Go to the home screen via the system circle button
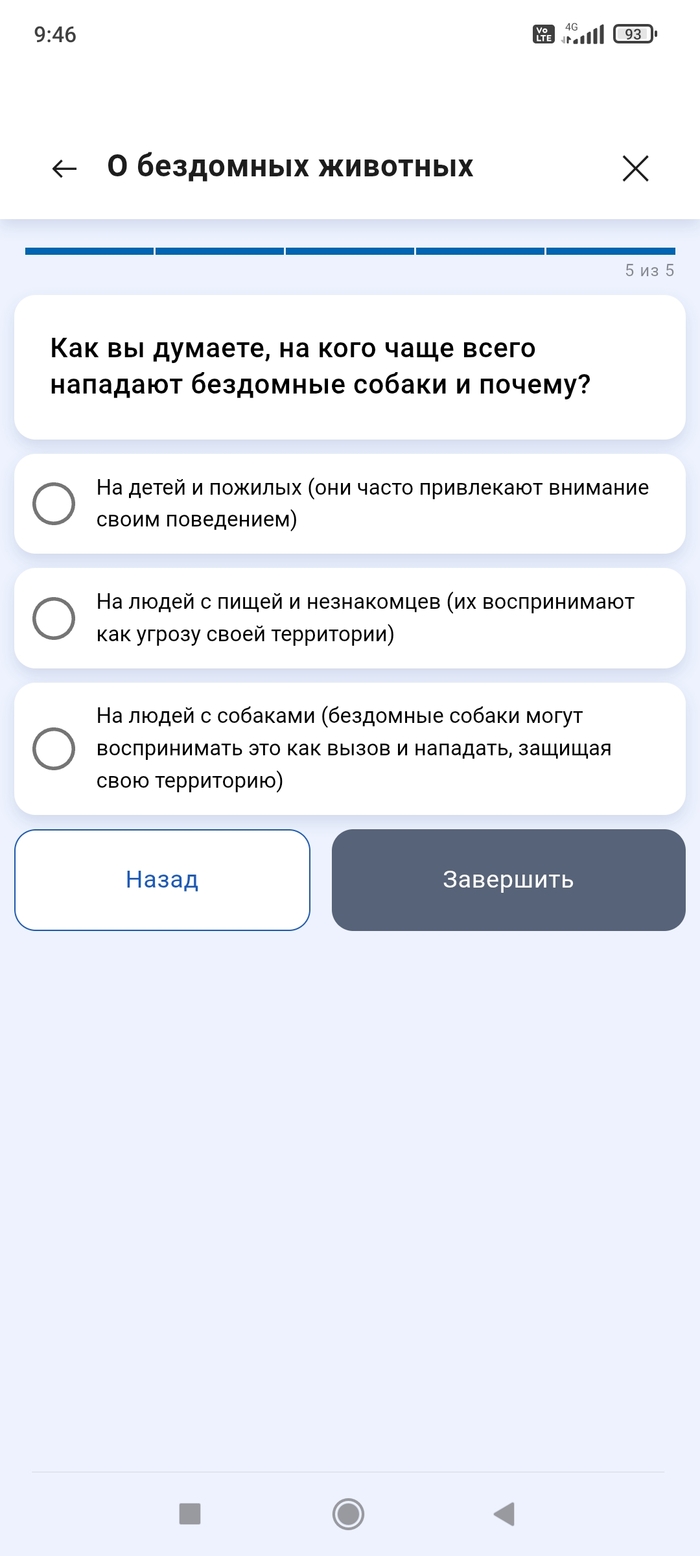 click(x=348, y=1514)
